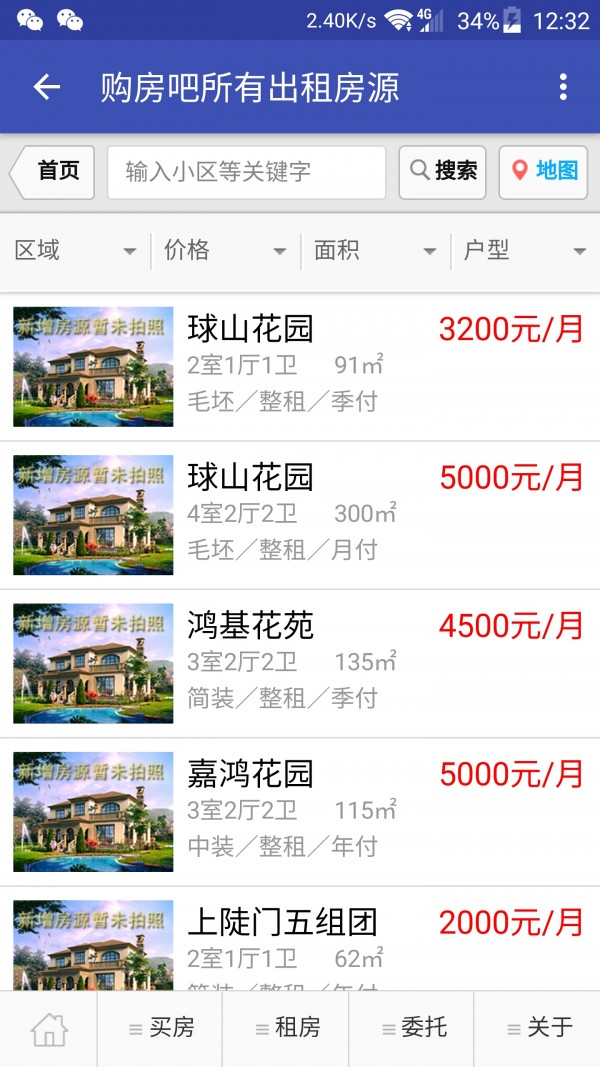The height and width of the screenshot is (1067, 600).
Task: Switch to the 买房 tab
Action: pos(160,1028)
